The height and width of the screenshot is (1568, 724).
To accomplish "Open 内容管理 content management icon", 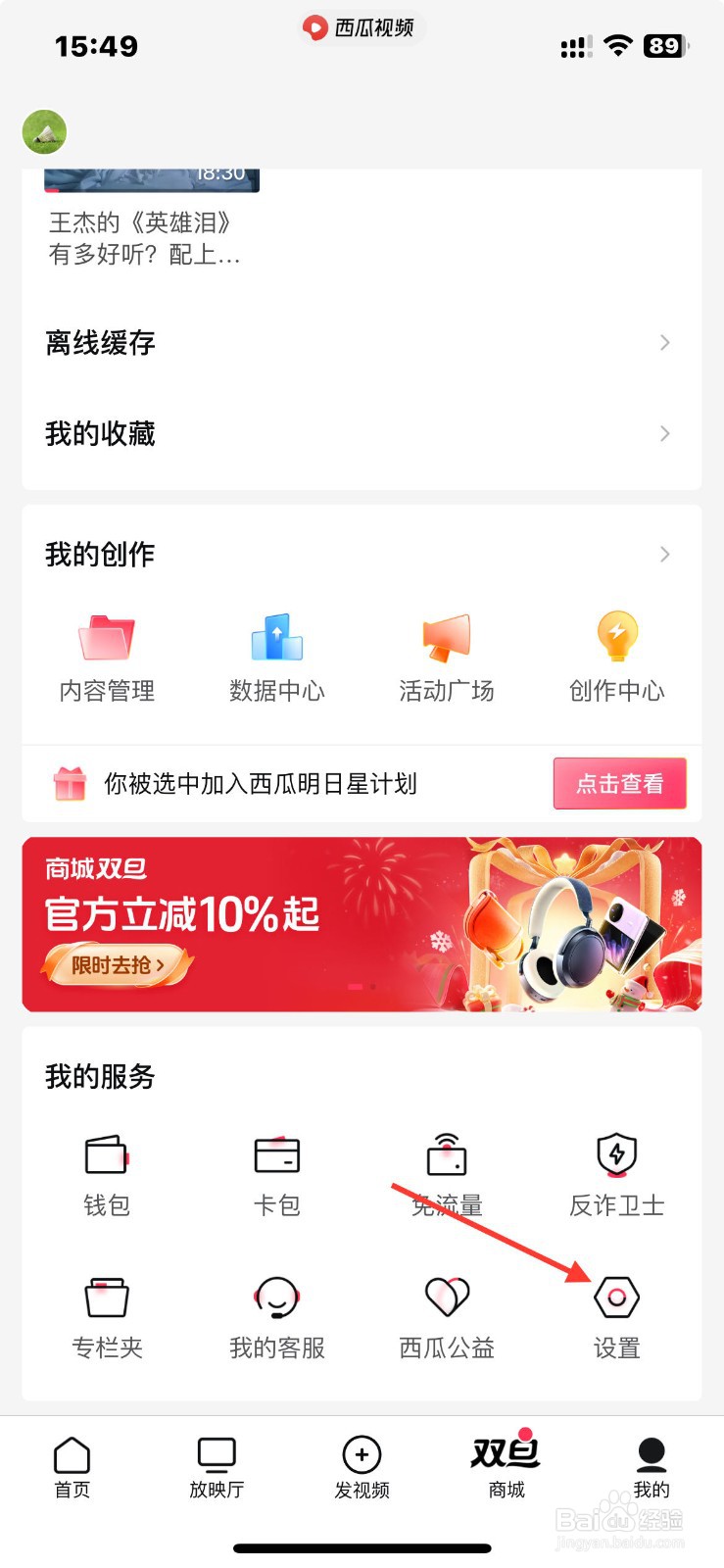I will coord(106,657).
